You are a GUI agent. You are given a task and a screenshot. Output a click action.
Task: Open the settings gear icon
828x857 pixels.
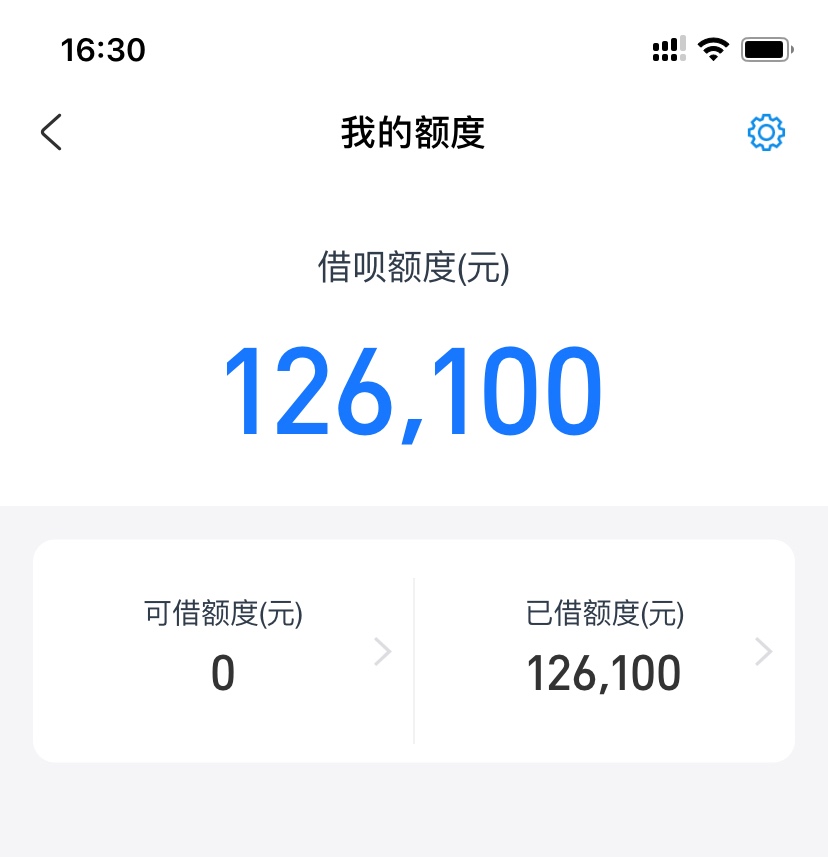click(x=766, y=132)
